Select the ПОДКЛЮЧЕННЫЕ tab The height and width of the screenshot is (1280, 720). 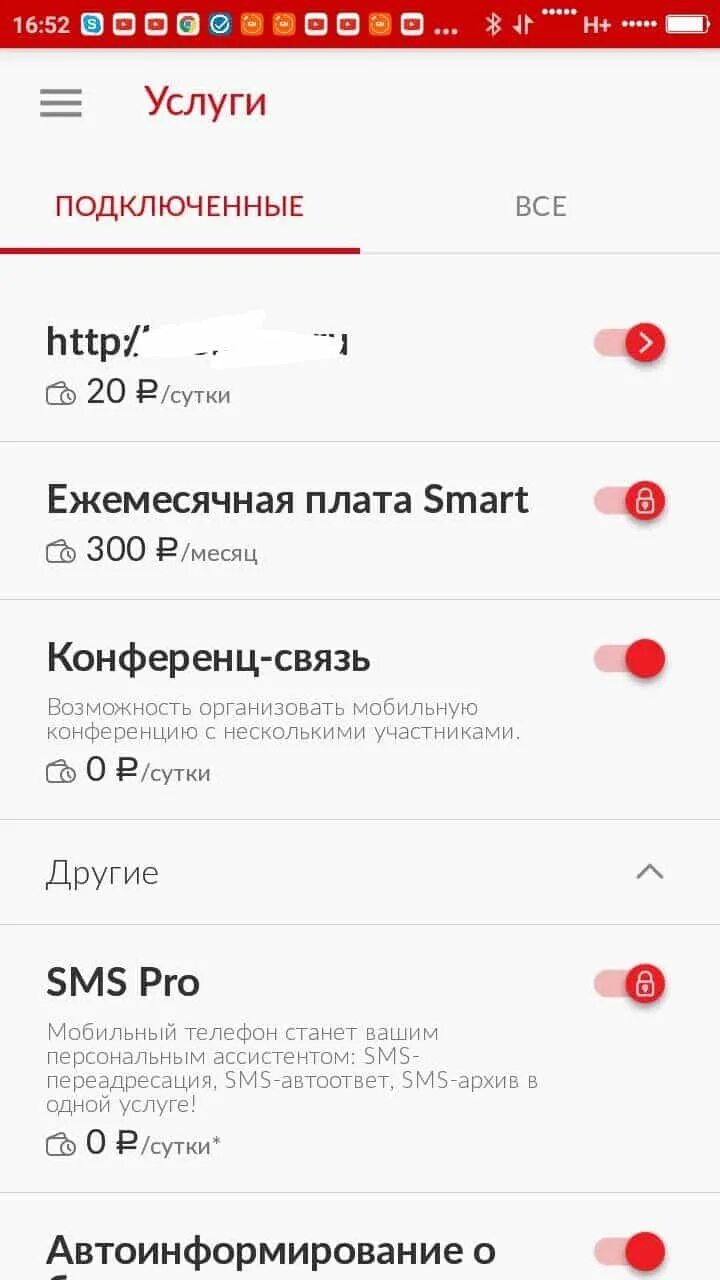point(179,206)
